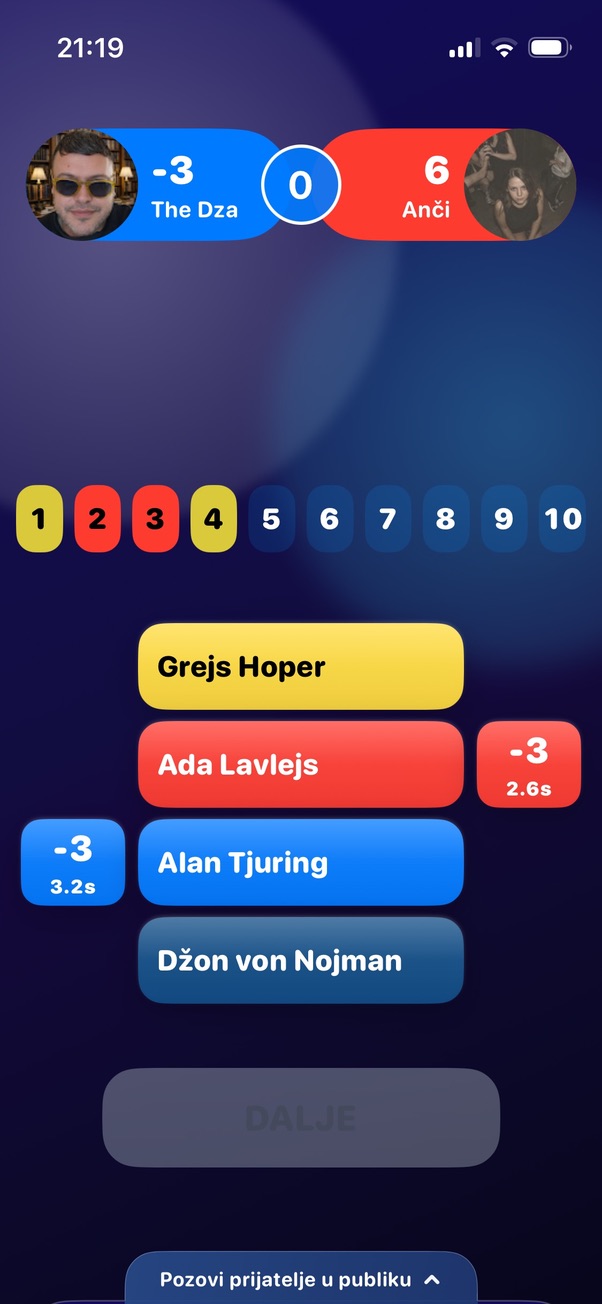This screenshot has width=602, height=1304.
Task: Continue with the DALJE button
Action: tap(301, 1118)
